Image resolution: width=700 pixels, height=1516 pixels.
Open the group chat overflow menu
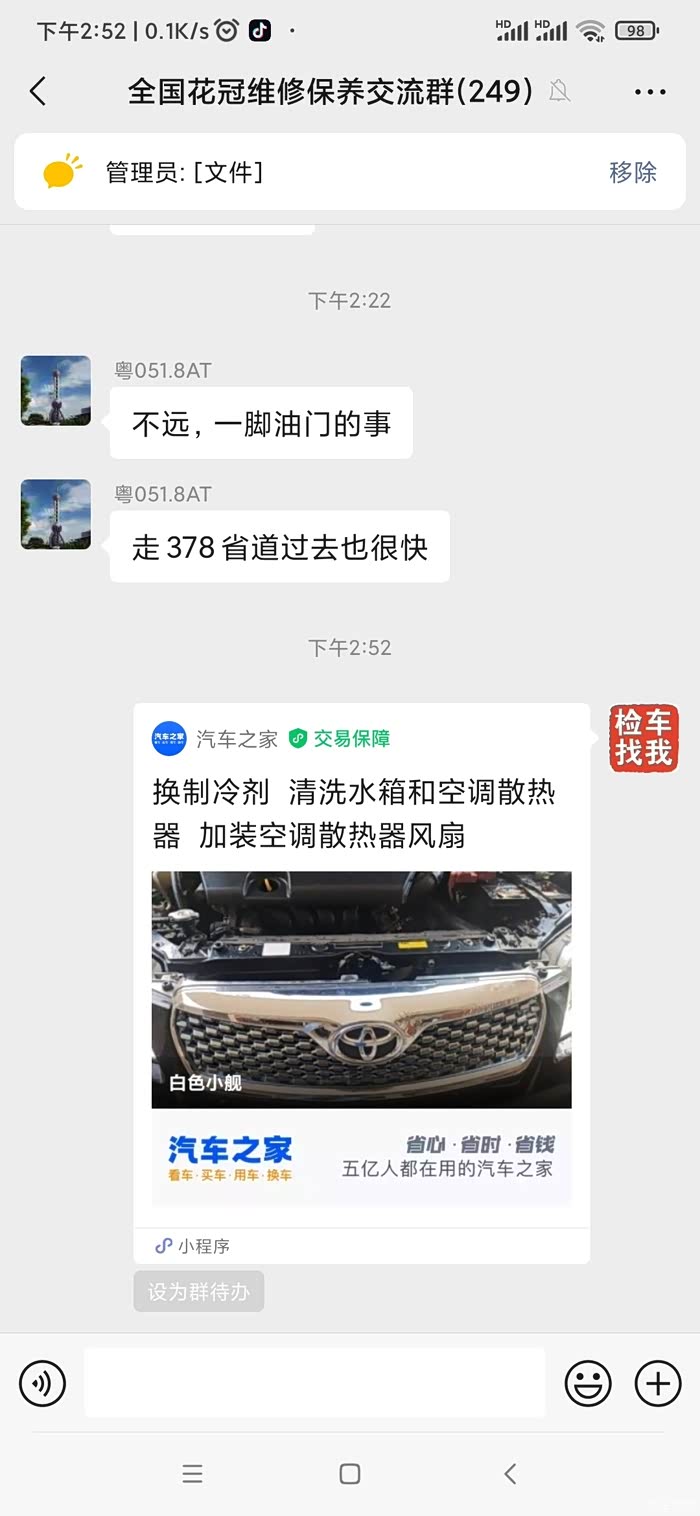point(650,92)
